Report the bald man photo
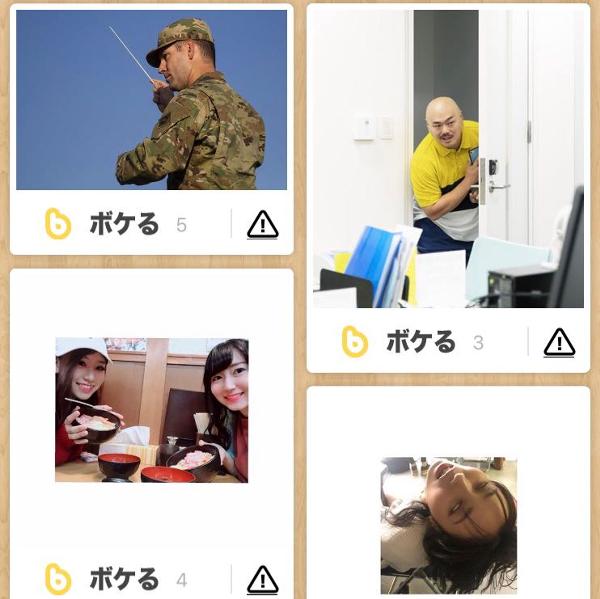 559,343
